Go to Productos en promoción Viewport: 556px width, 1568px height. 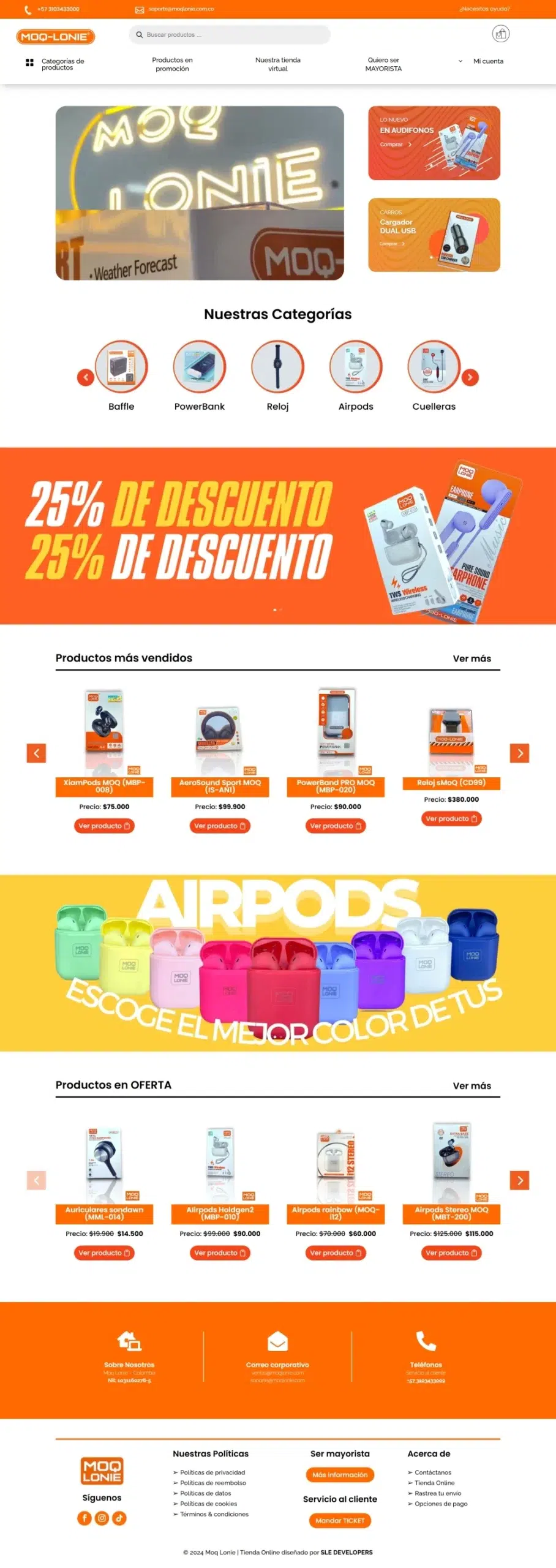pos(172,64)
